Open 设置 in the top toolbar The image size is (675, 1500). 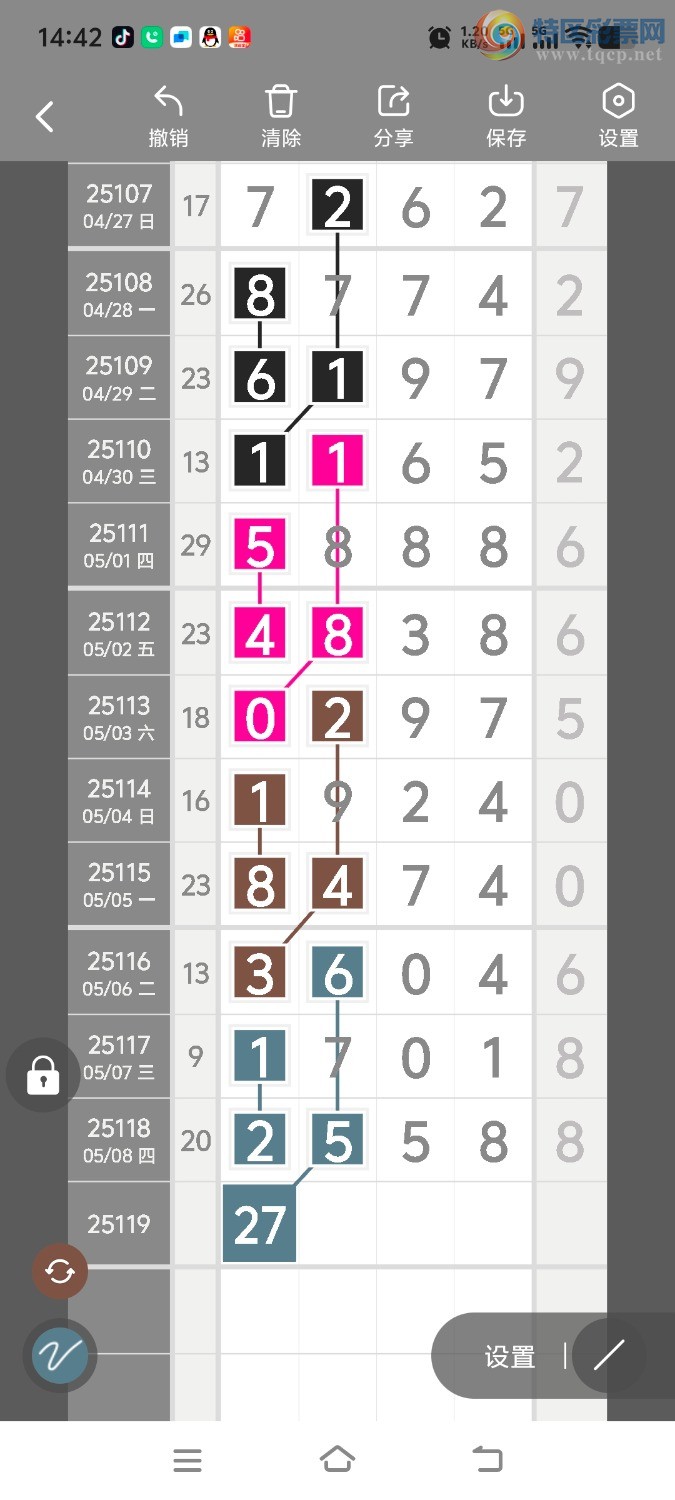click(618, 117)
